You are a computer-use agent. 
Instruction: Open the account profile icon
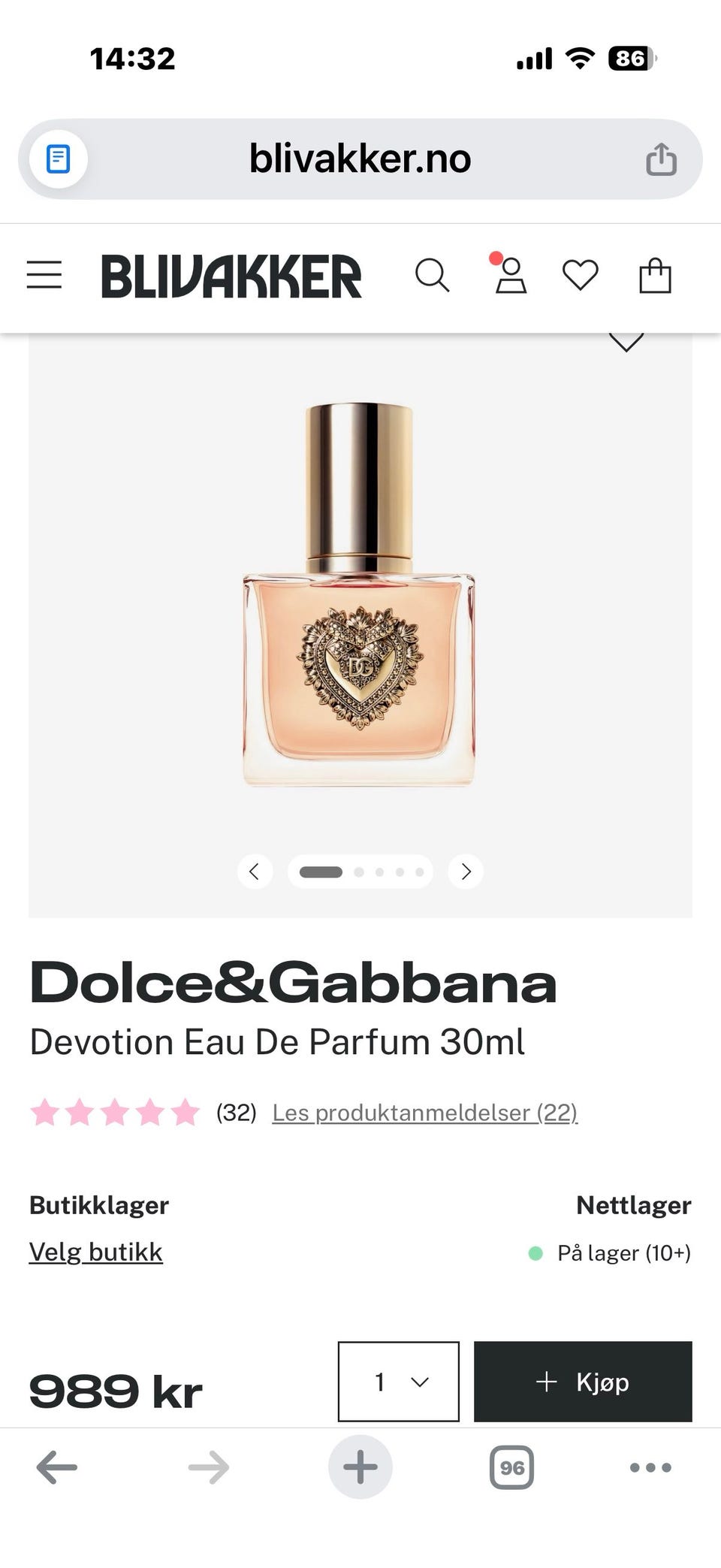tap(511, 275)
